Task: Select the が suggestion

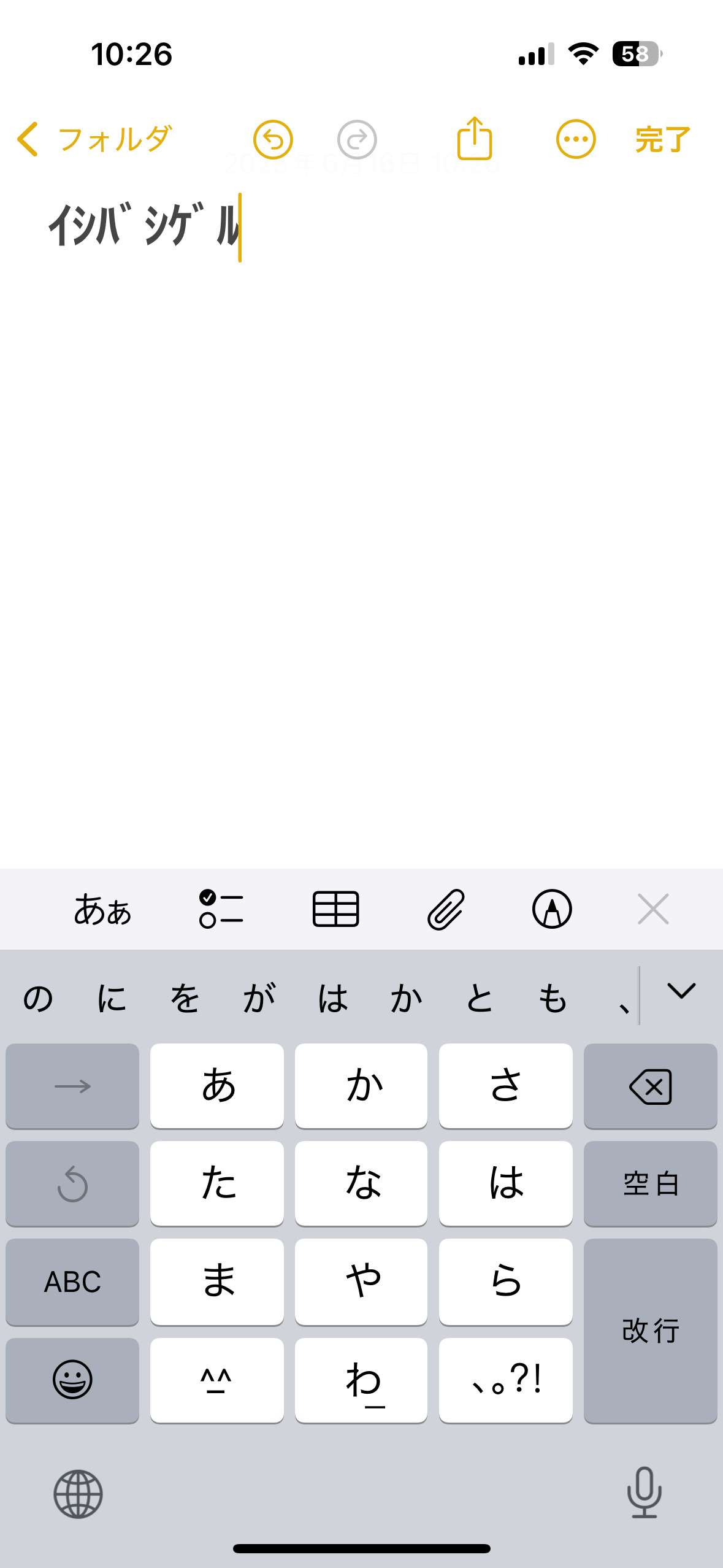Action: [x=259, y=997]
